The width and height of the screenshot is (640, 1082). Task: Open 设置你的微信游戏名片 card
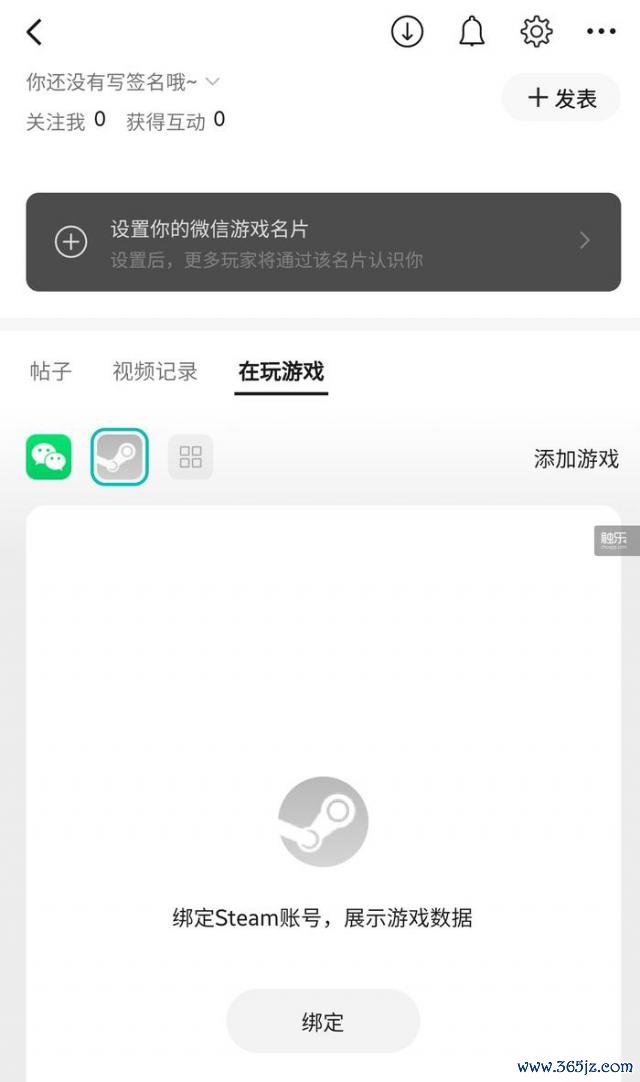[323, 242]
